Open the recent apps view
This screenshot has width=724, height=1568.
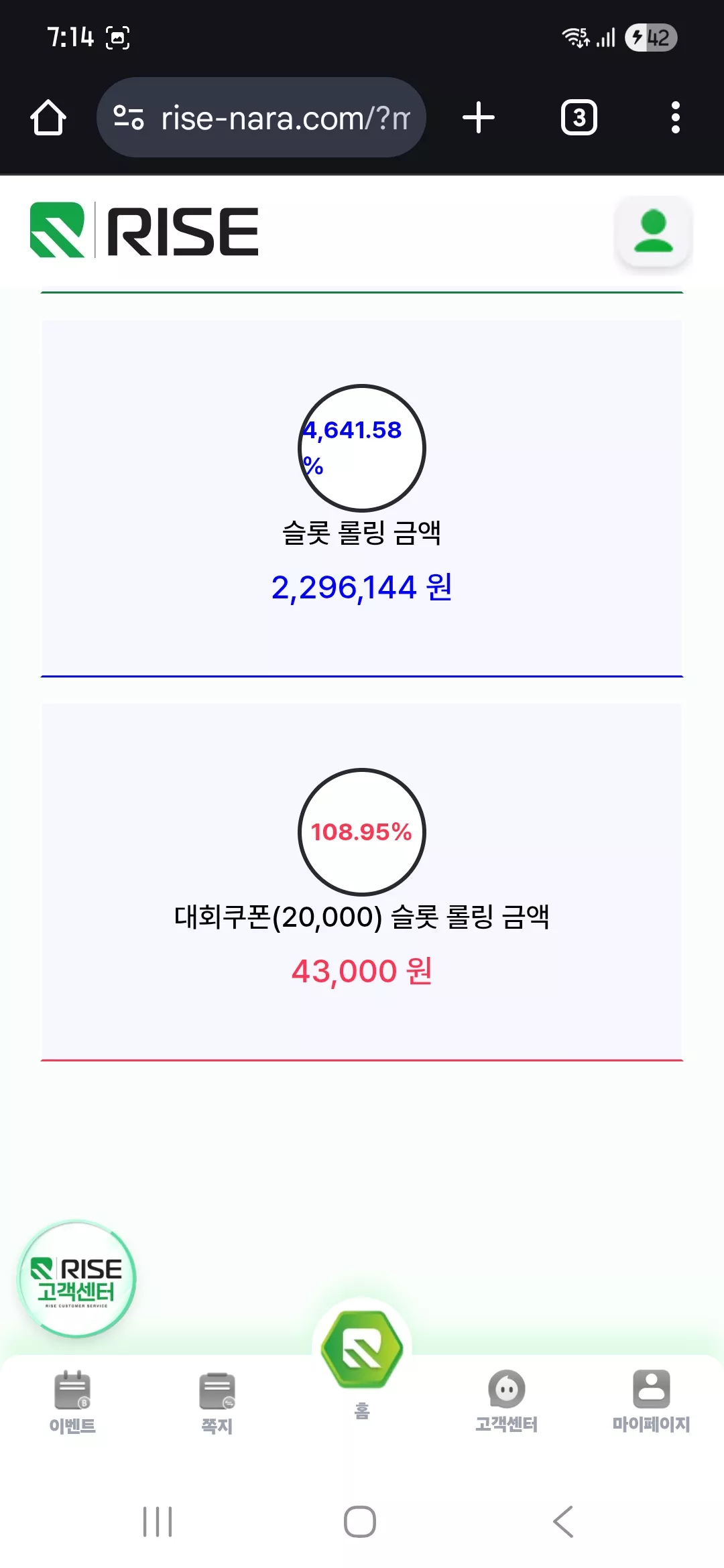pos(158,1521)
